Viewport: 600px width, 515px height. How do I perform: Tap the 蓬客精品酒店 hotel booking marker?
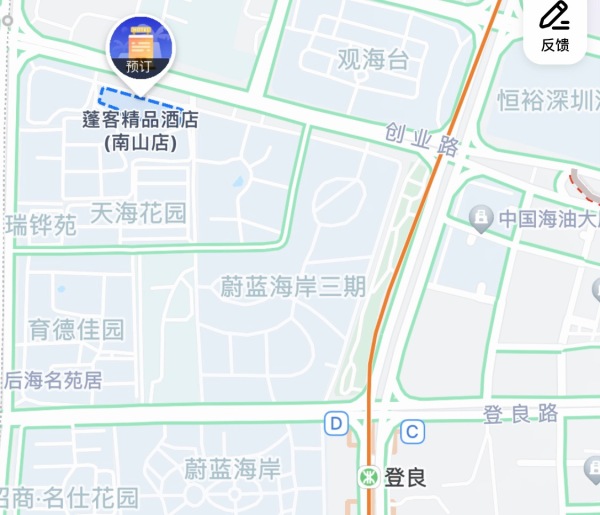click(x=140, y=50)
